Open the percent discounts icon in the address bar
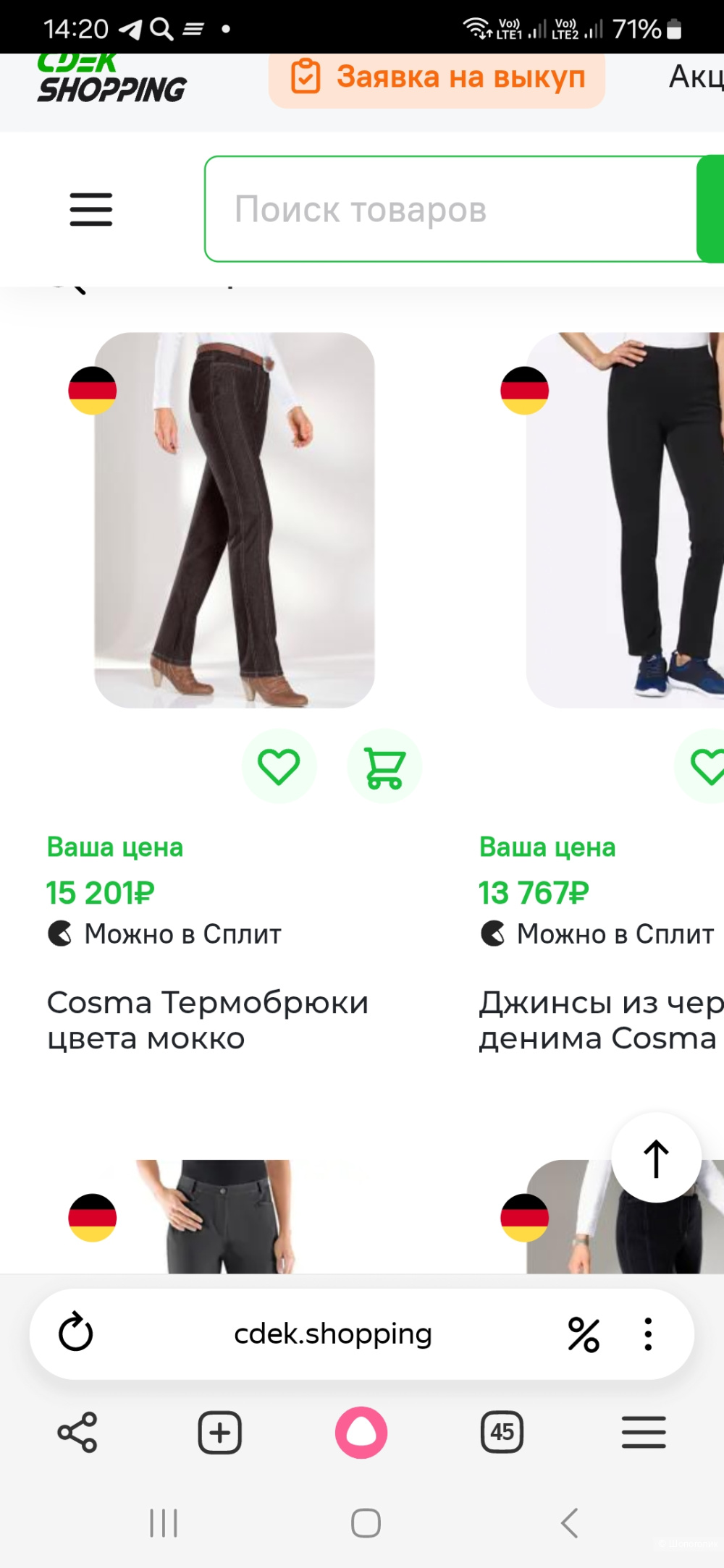 click(584, 1334)
